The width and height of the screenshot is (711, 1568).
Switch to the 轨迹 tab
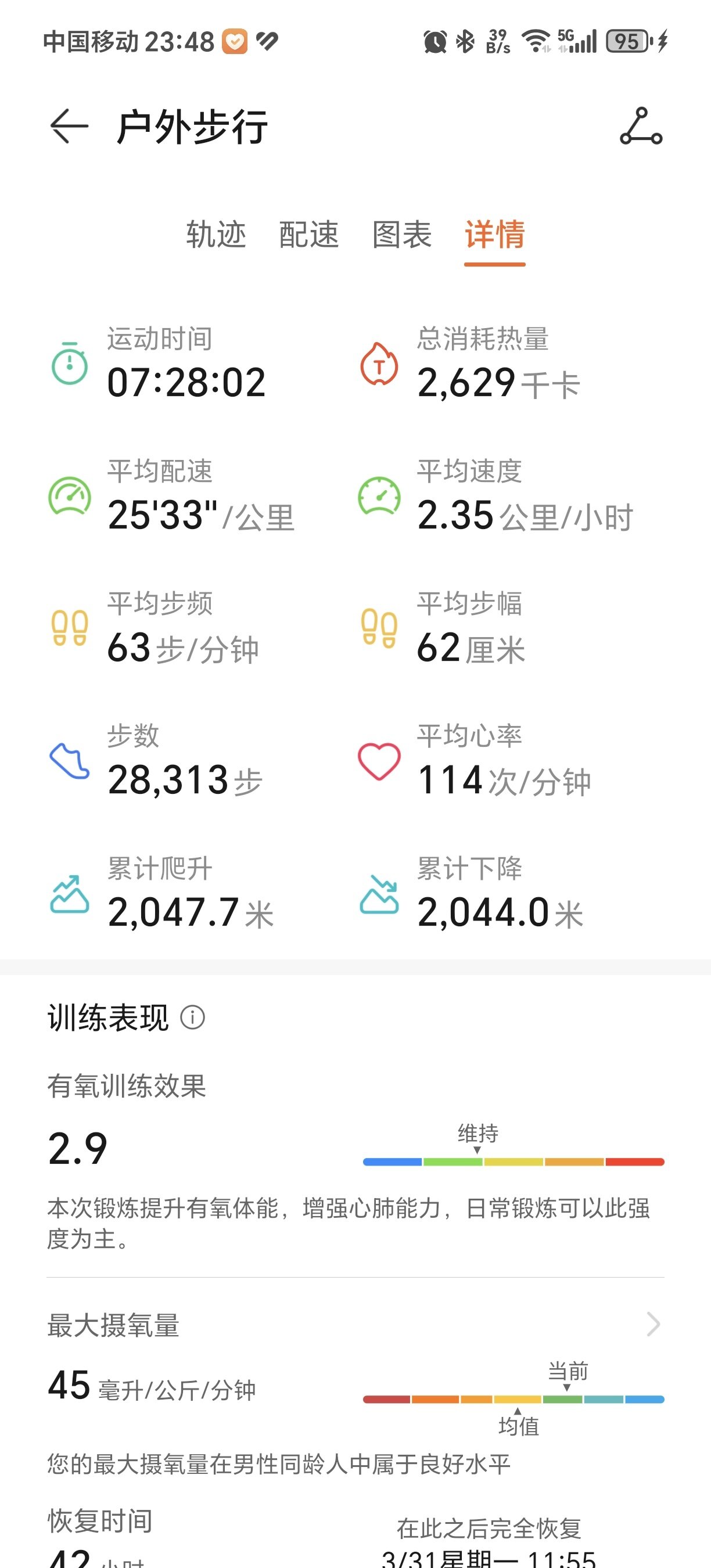click(216, 235)
